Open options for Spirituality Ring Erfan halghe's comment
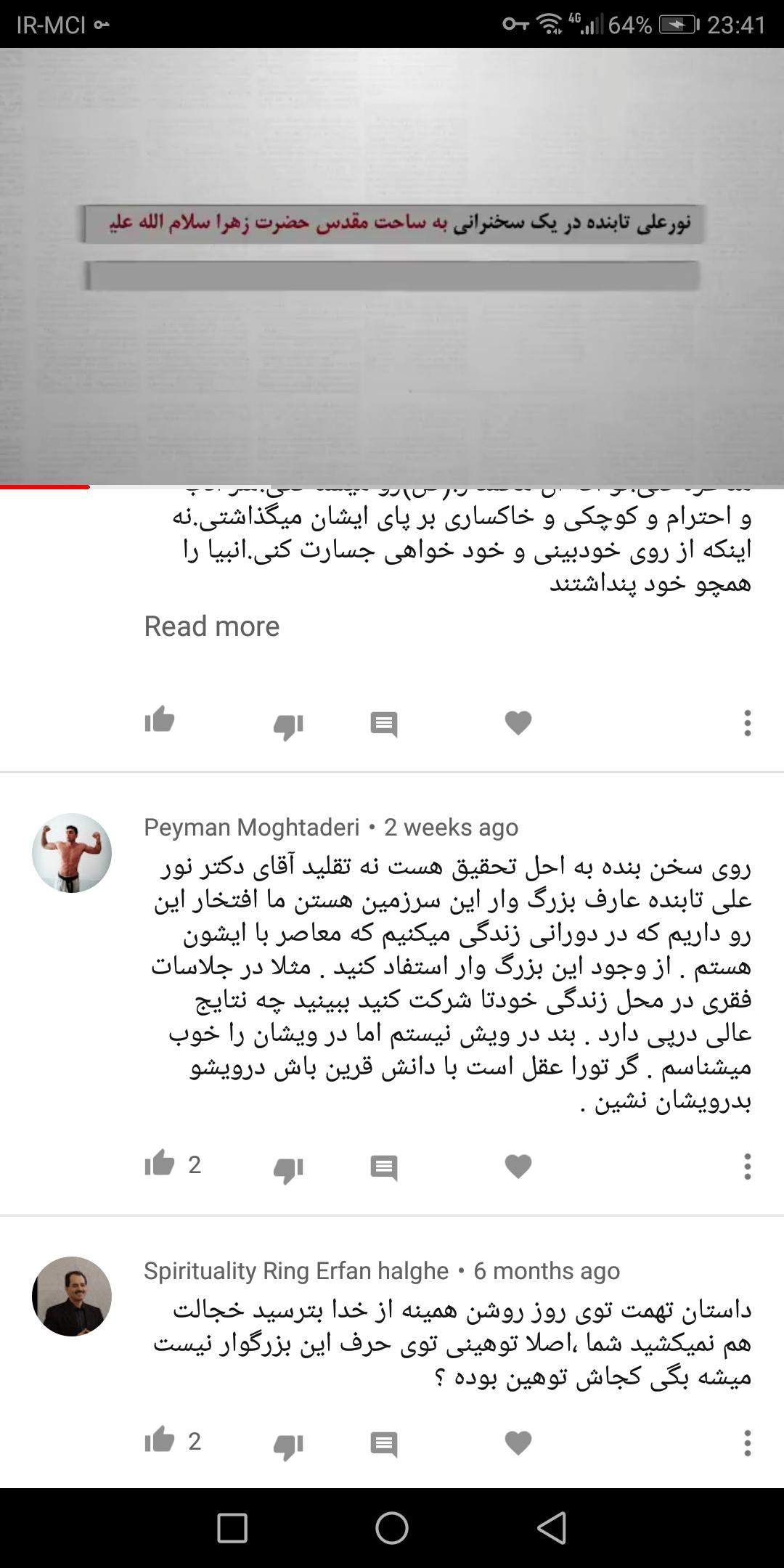 747,1443
